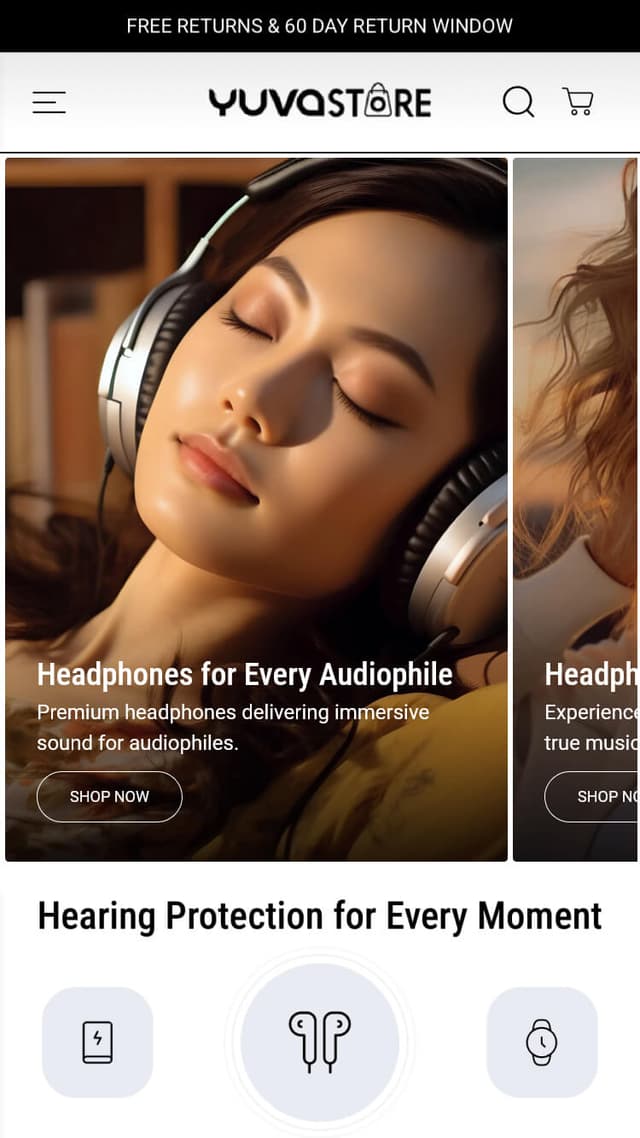
Task: Select the earbuds category icon
Action: pos(319,1042)
